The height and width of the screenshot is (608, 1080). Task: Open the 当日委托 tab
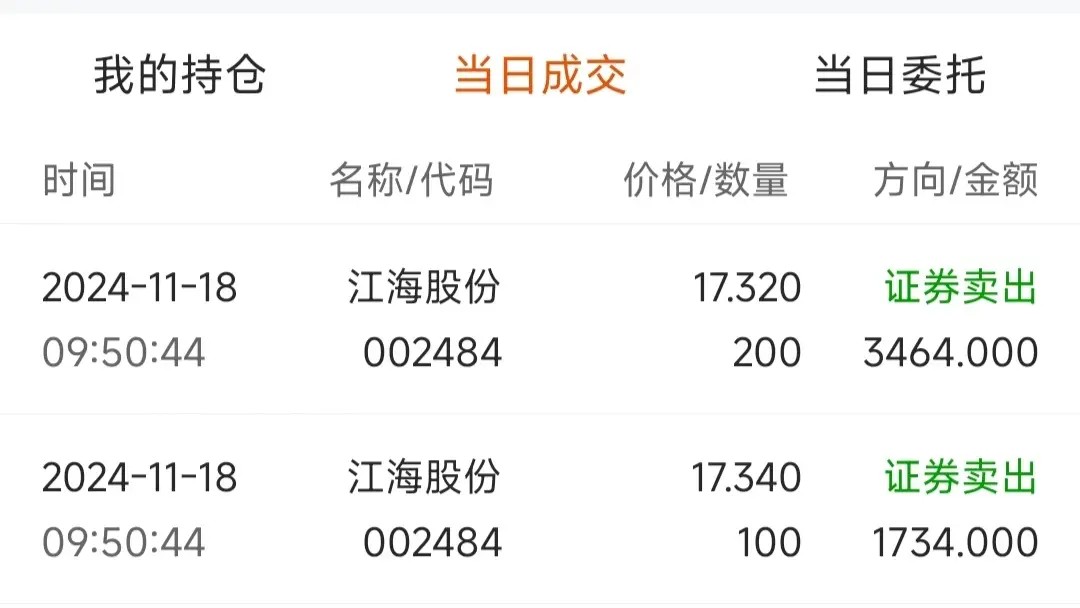[900, 75]
